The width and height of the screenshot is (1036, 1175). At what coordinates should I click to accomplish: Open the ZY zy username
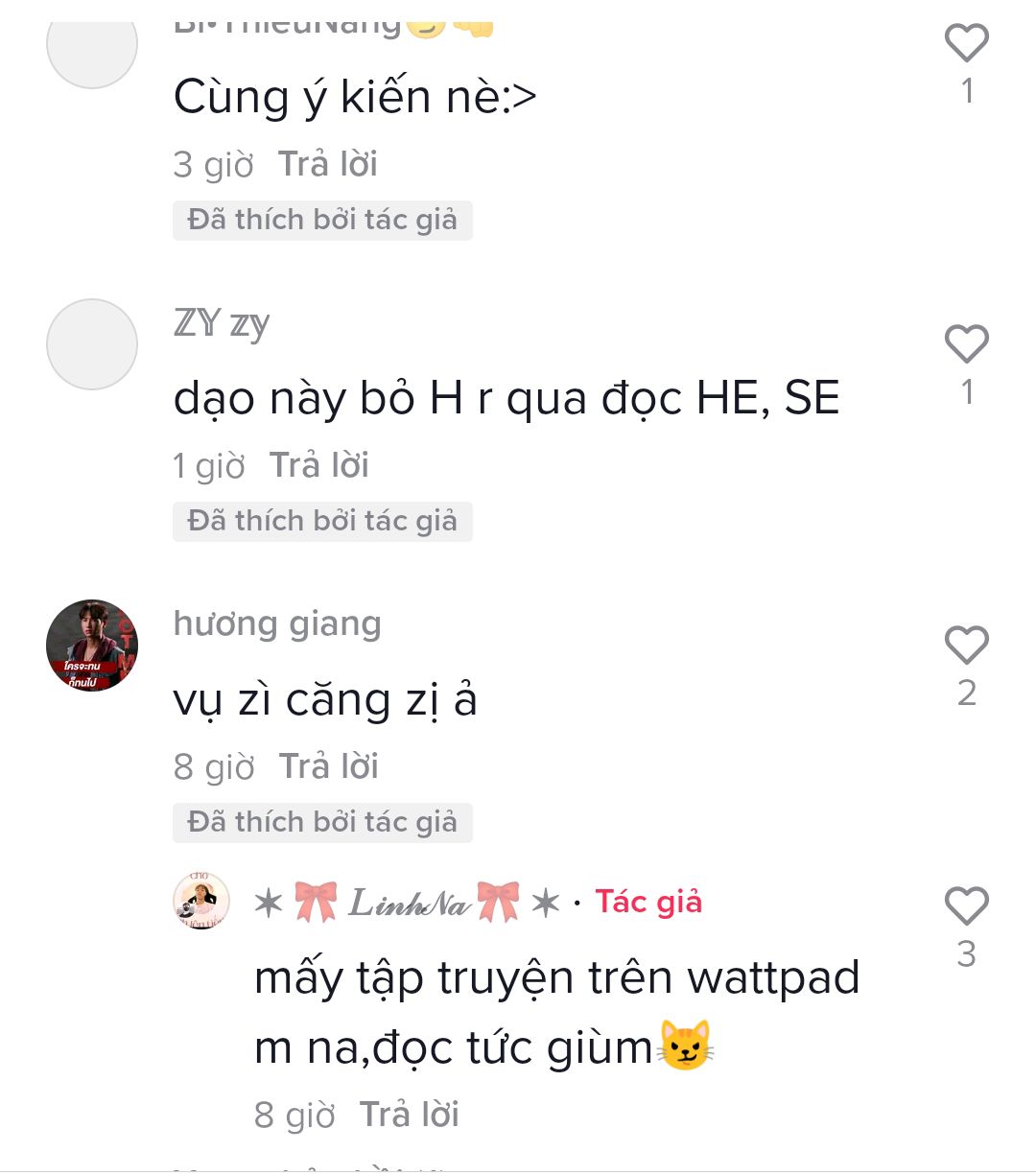pyautogui.click(x=222, y=323)
